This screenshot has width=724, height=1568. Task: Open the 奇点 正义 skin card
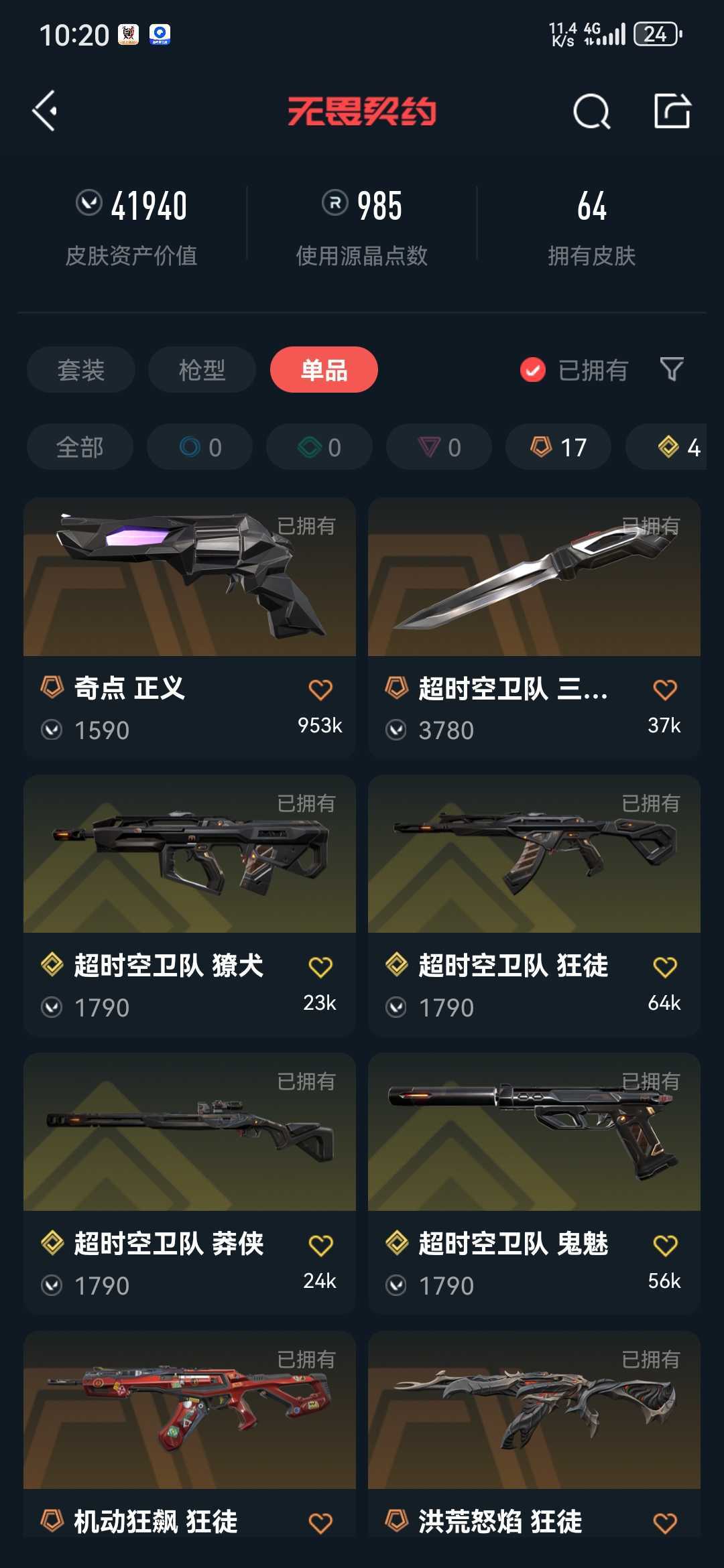(x=190, y=628)
